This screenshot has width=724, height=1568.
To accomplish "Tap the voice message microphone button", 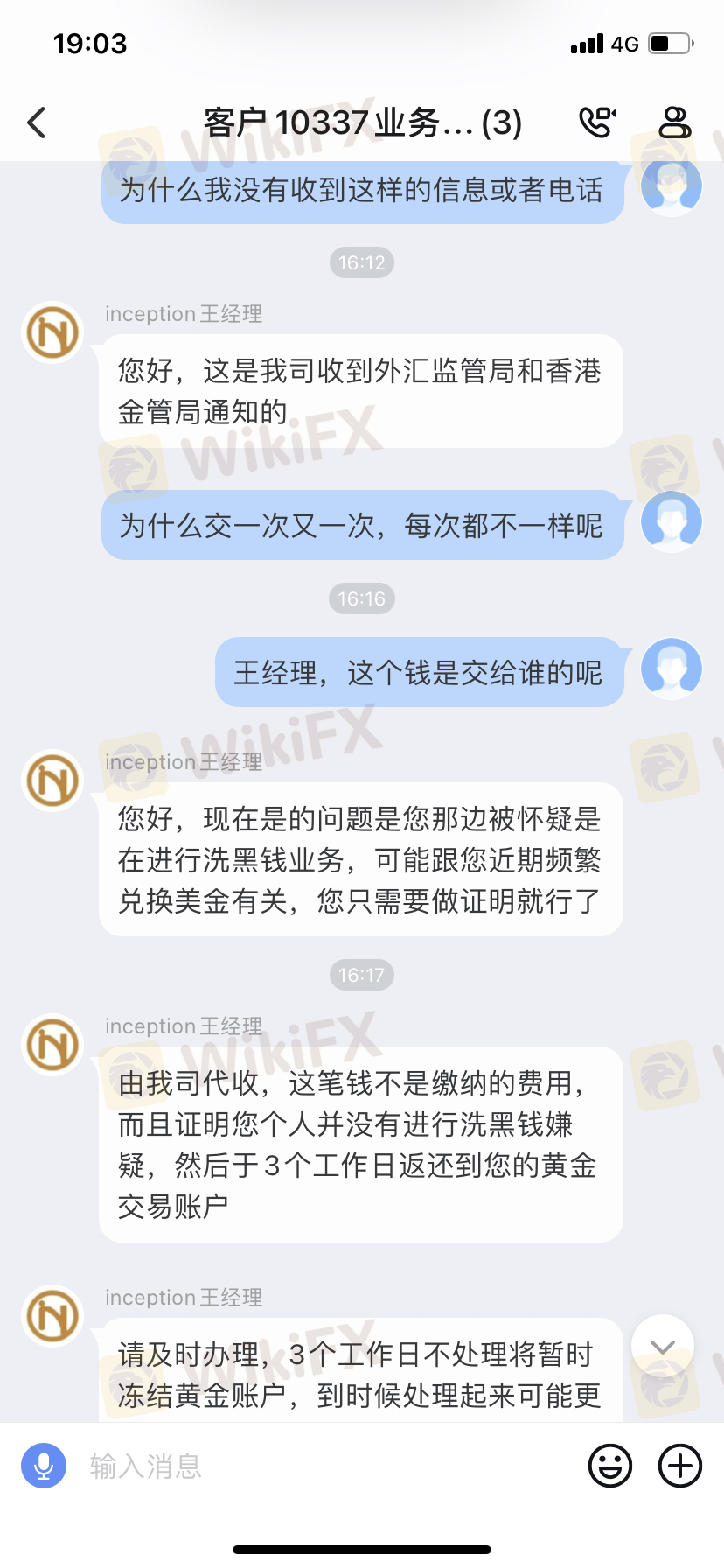I will click(x=44, y=1466).
